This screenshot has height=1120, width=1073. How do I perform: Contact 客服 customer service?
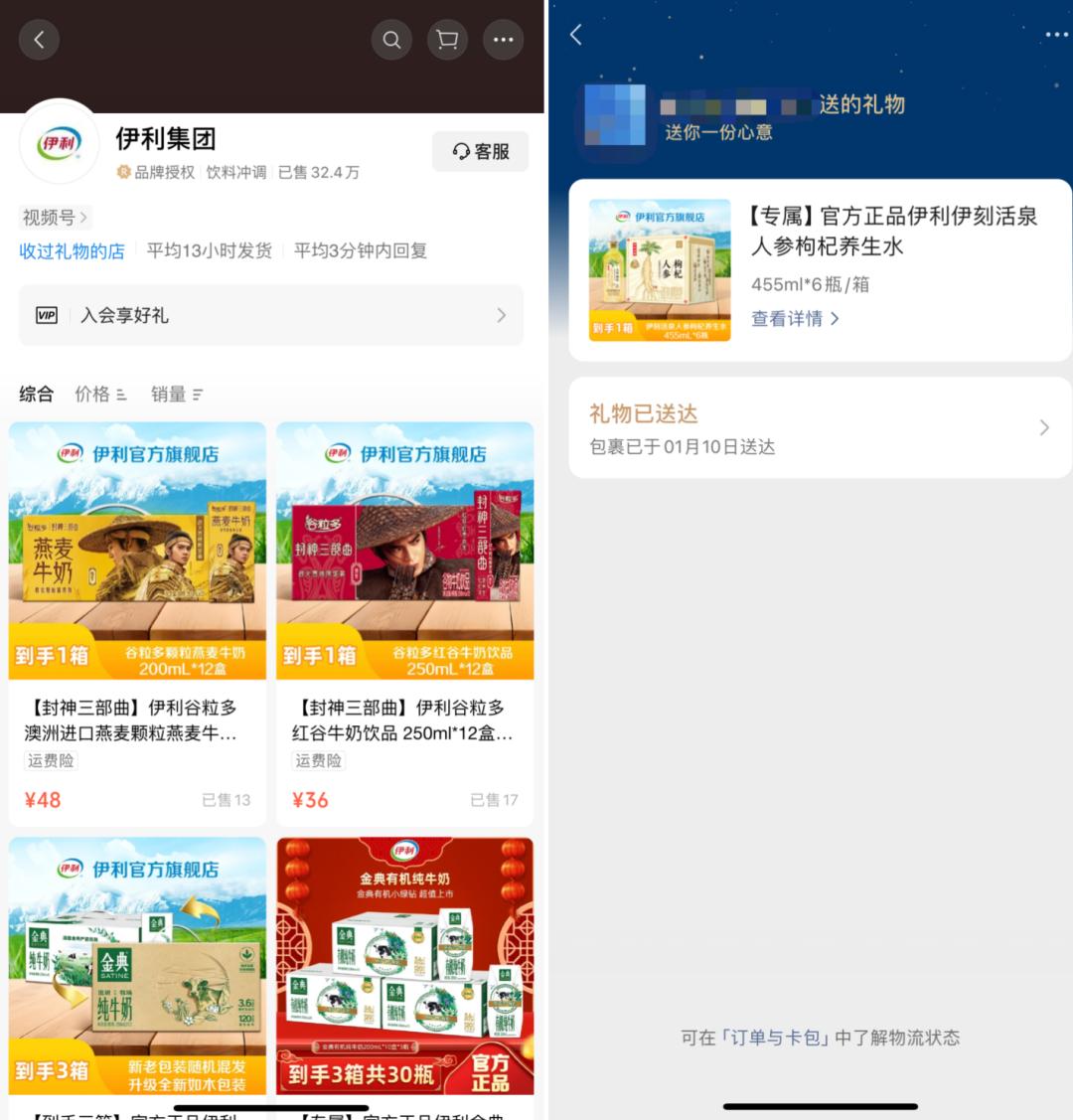pyautogui.click(x=480, y=151)
